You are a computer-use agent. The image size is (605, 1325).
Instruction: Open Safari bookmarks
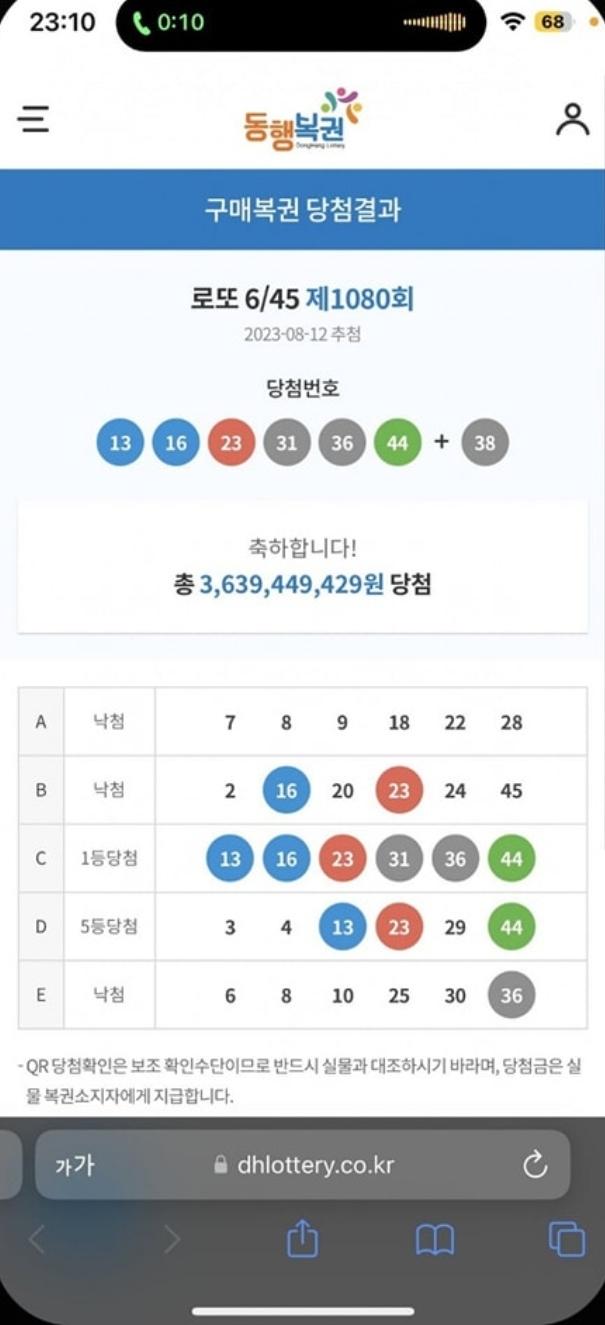click(x=434, y=1240)
